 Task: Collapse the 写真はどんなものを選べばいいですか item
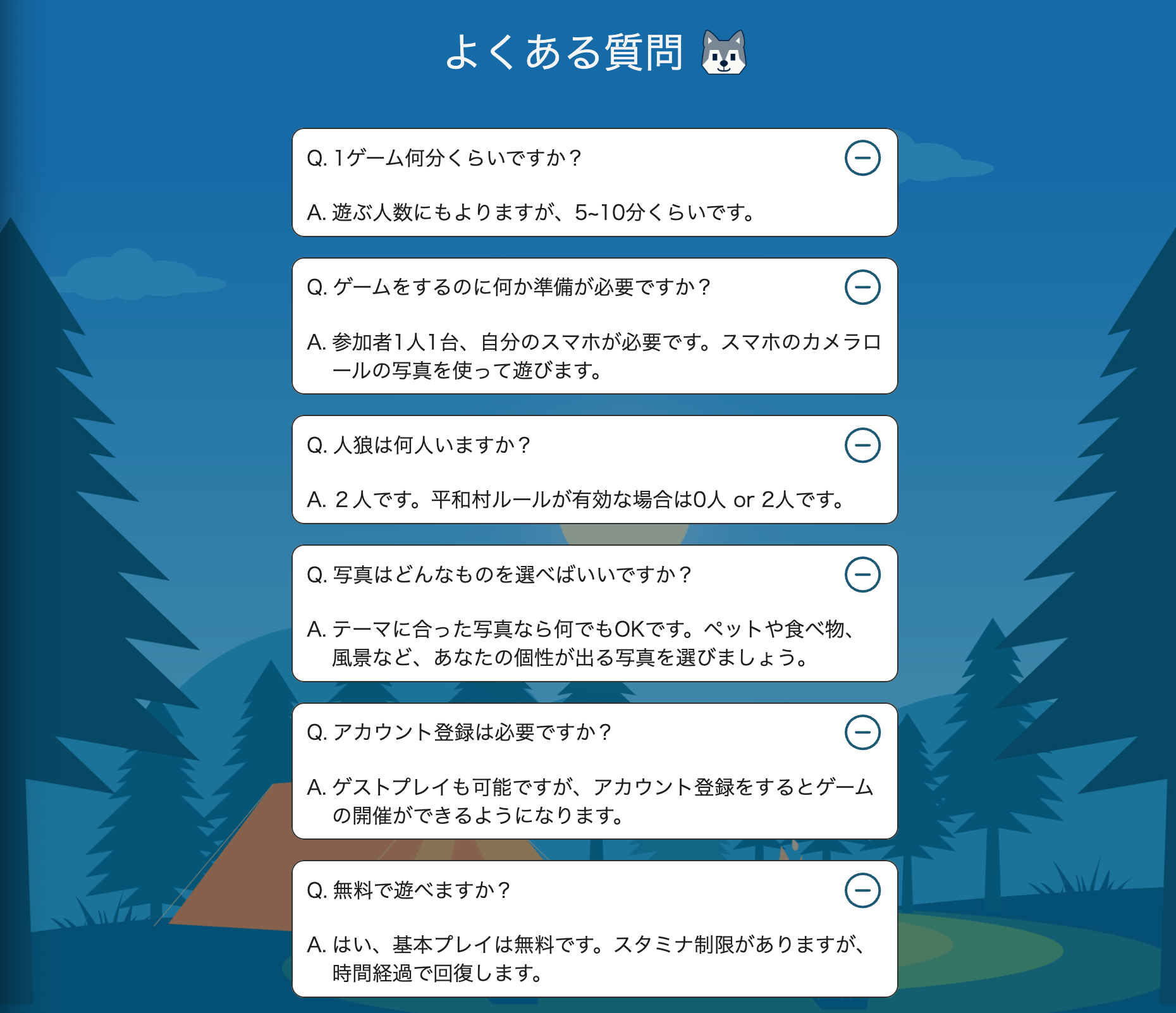pos(862,574)
